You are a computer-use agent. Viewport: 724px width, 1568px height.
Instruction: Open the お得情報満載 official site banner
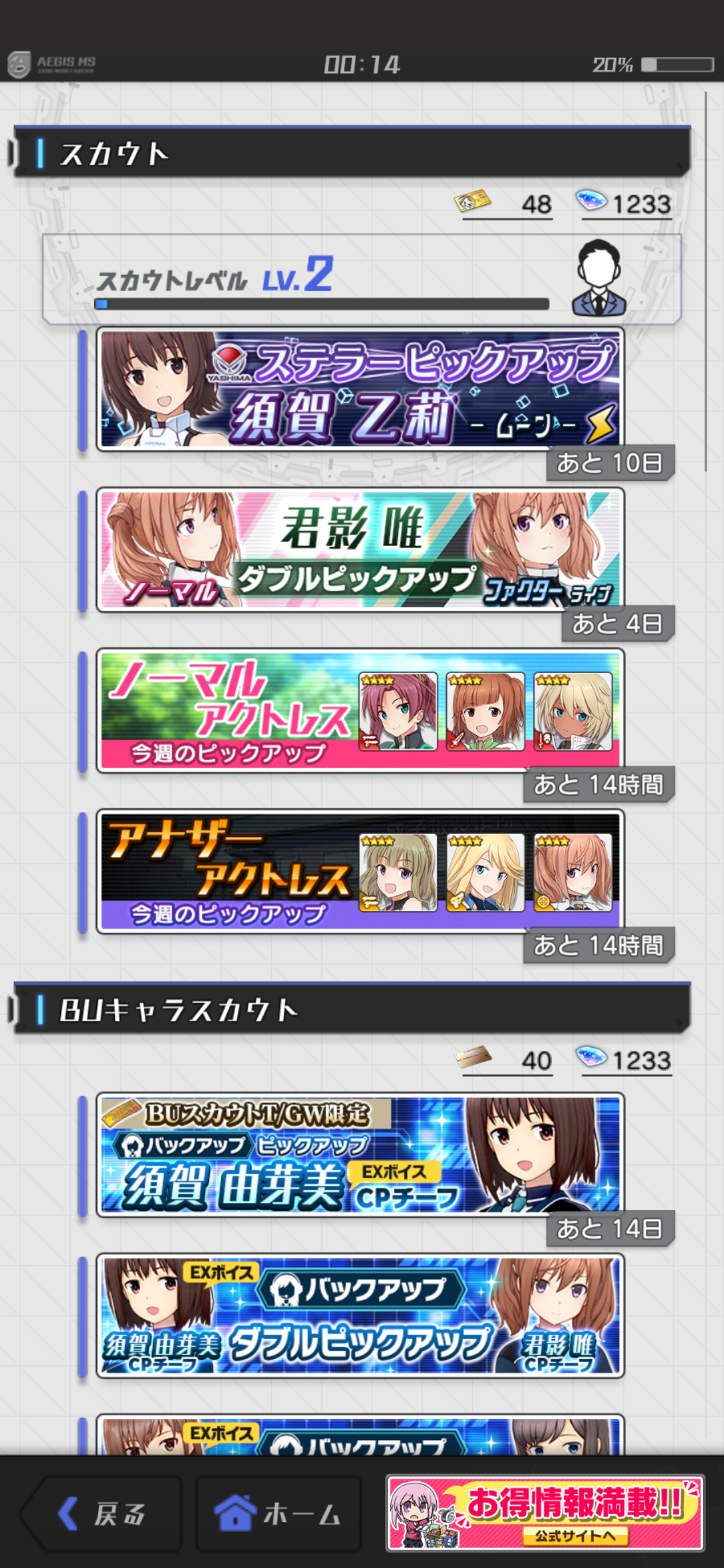pos(545,1513)
